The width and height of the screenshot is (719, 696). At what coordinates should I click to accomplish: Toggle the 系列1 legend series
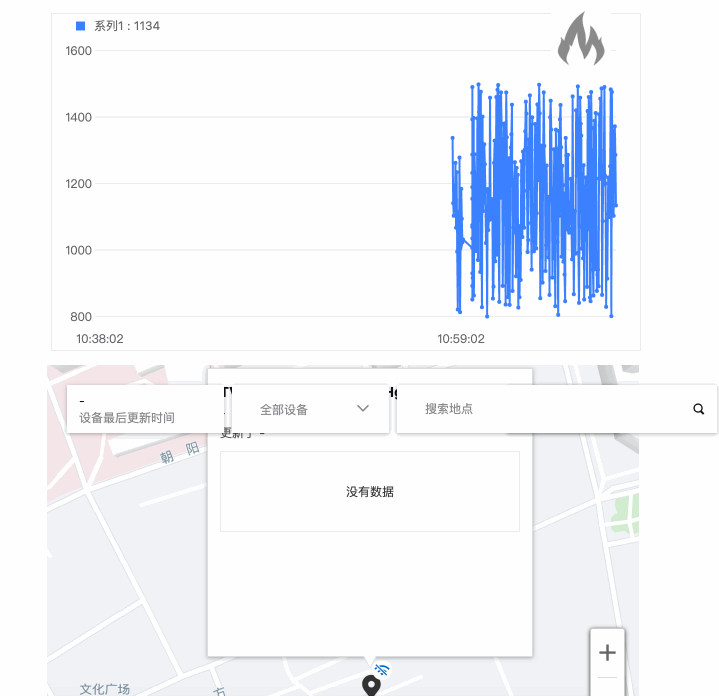coord(118,26)
